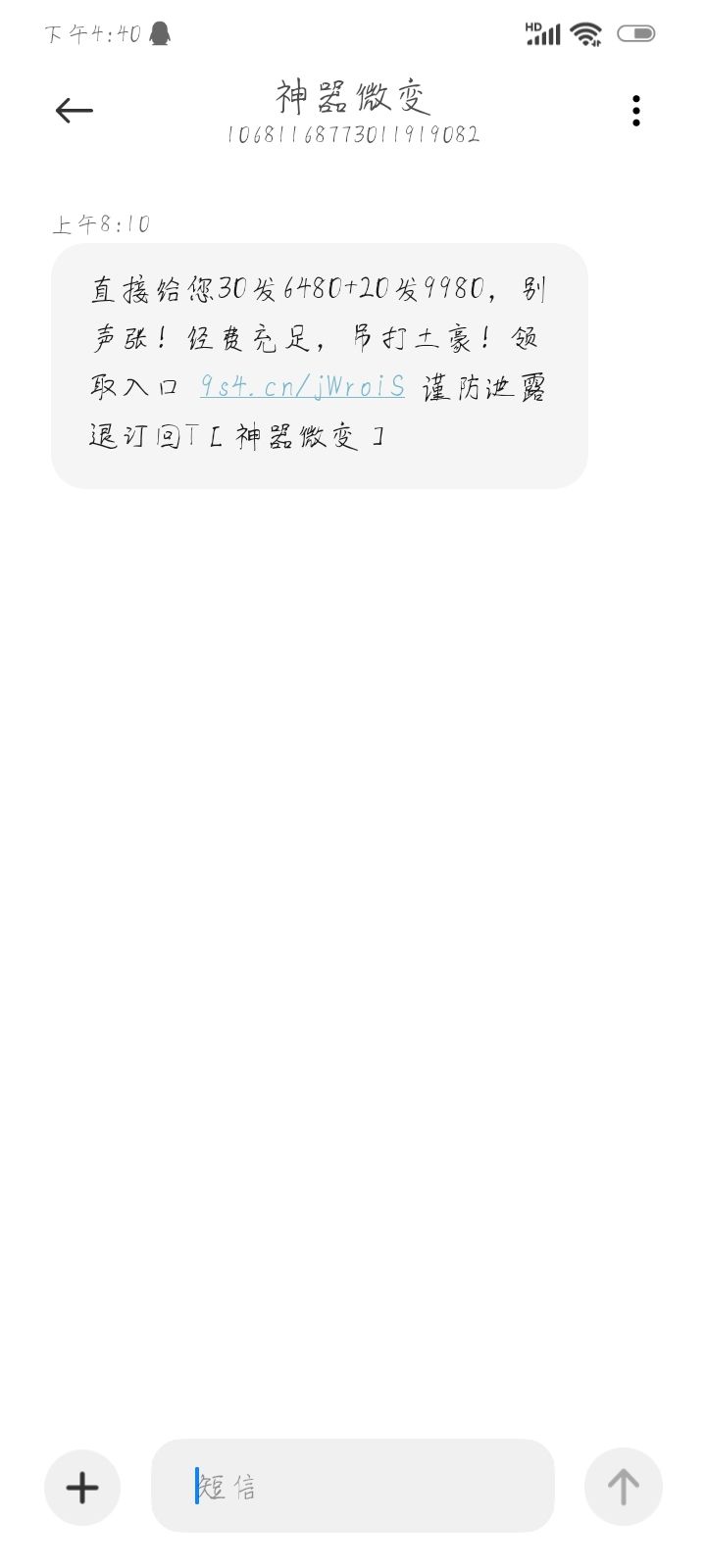This screenshot has width=706, height=1568.
Task: Tap the battery indicator icon
Action: click(635, 32)
